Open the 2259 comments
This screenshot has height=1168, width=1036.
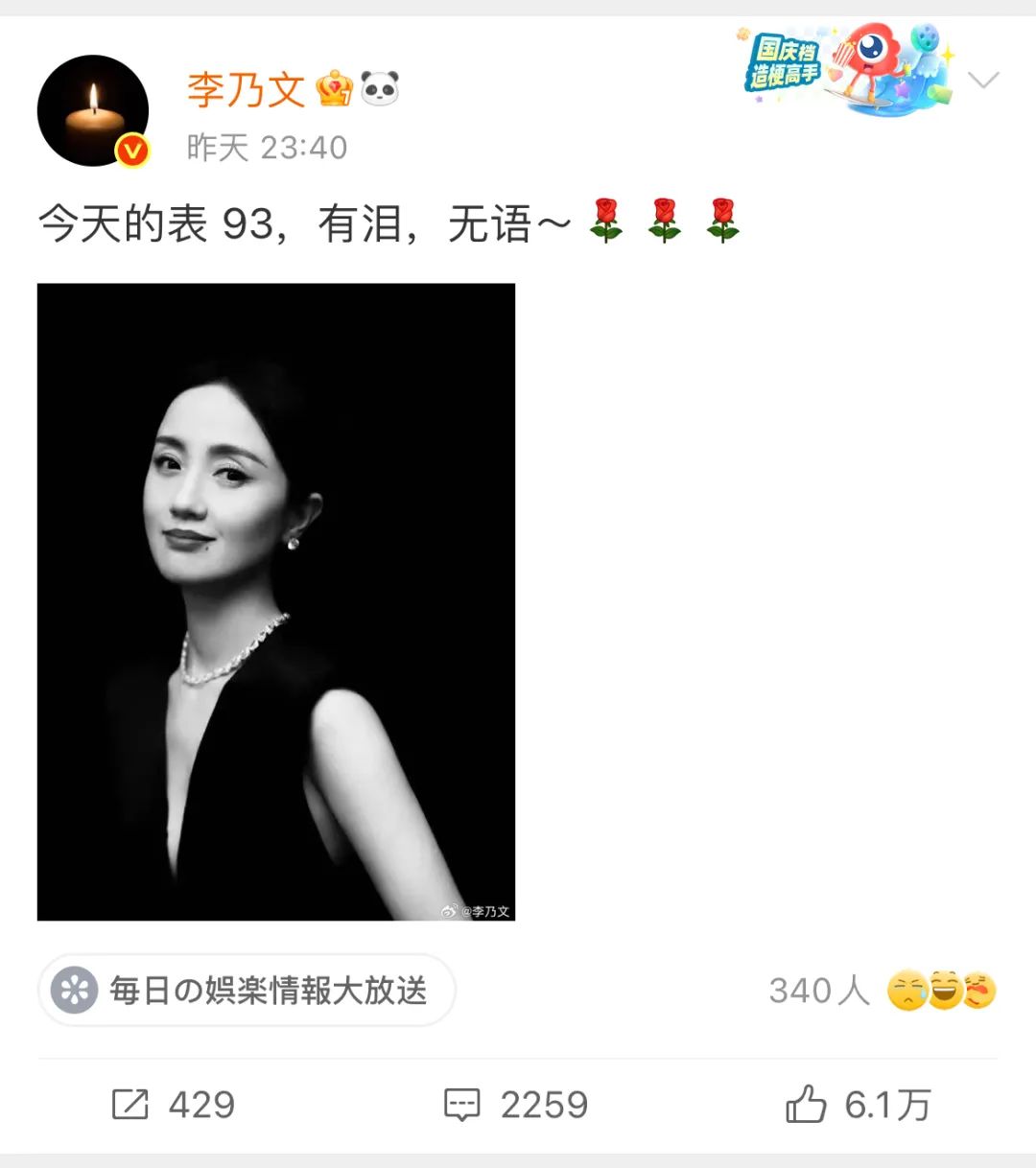click(x=516, y=1105)
